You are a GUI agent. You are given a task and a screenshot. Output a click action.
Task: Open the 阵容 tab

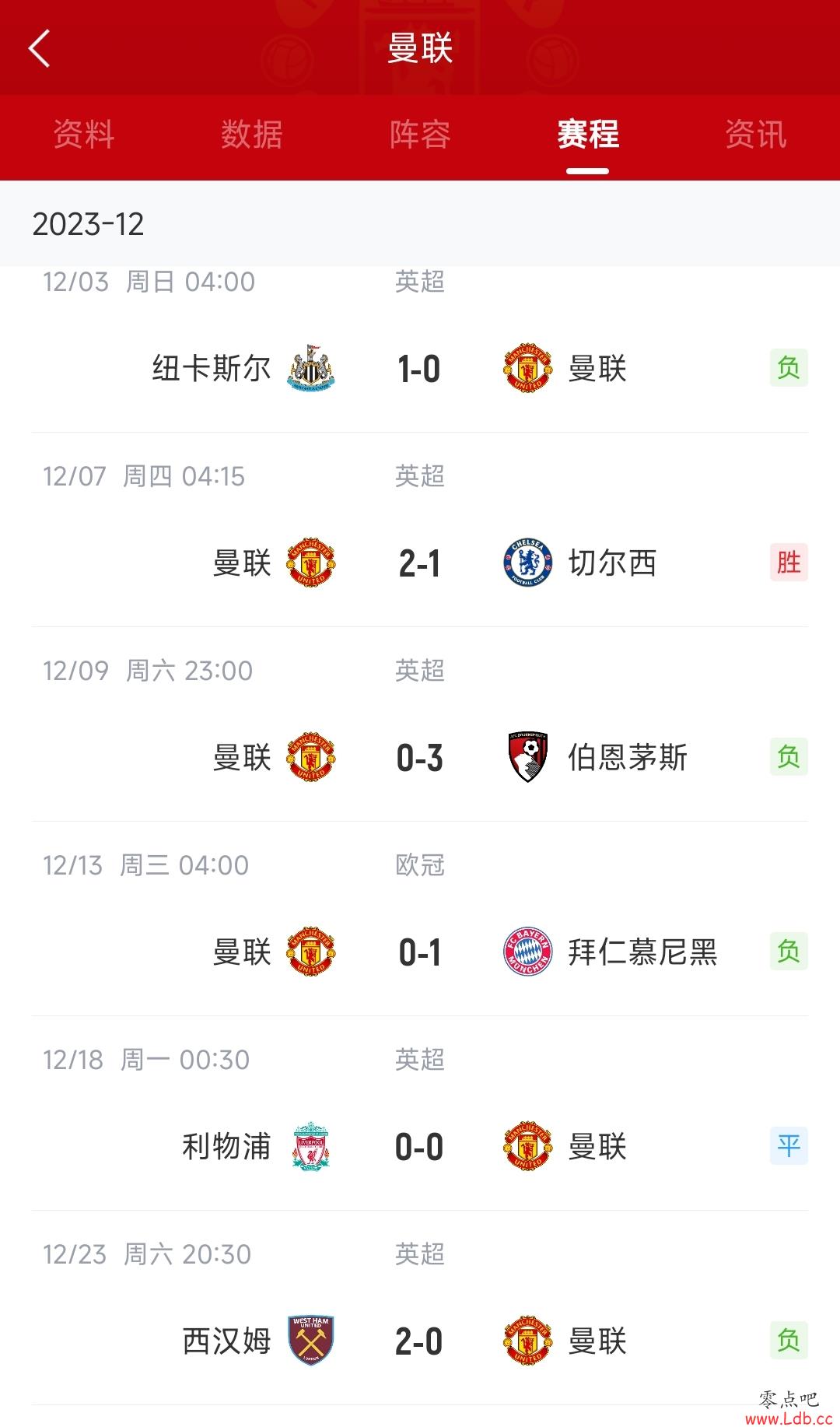420,134
